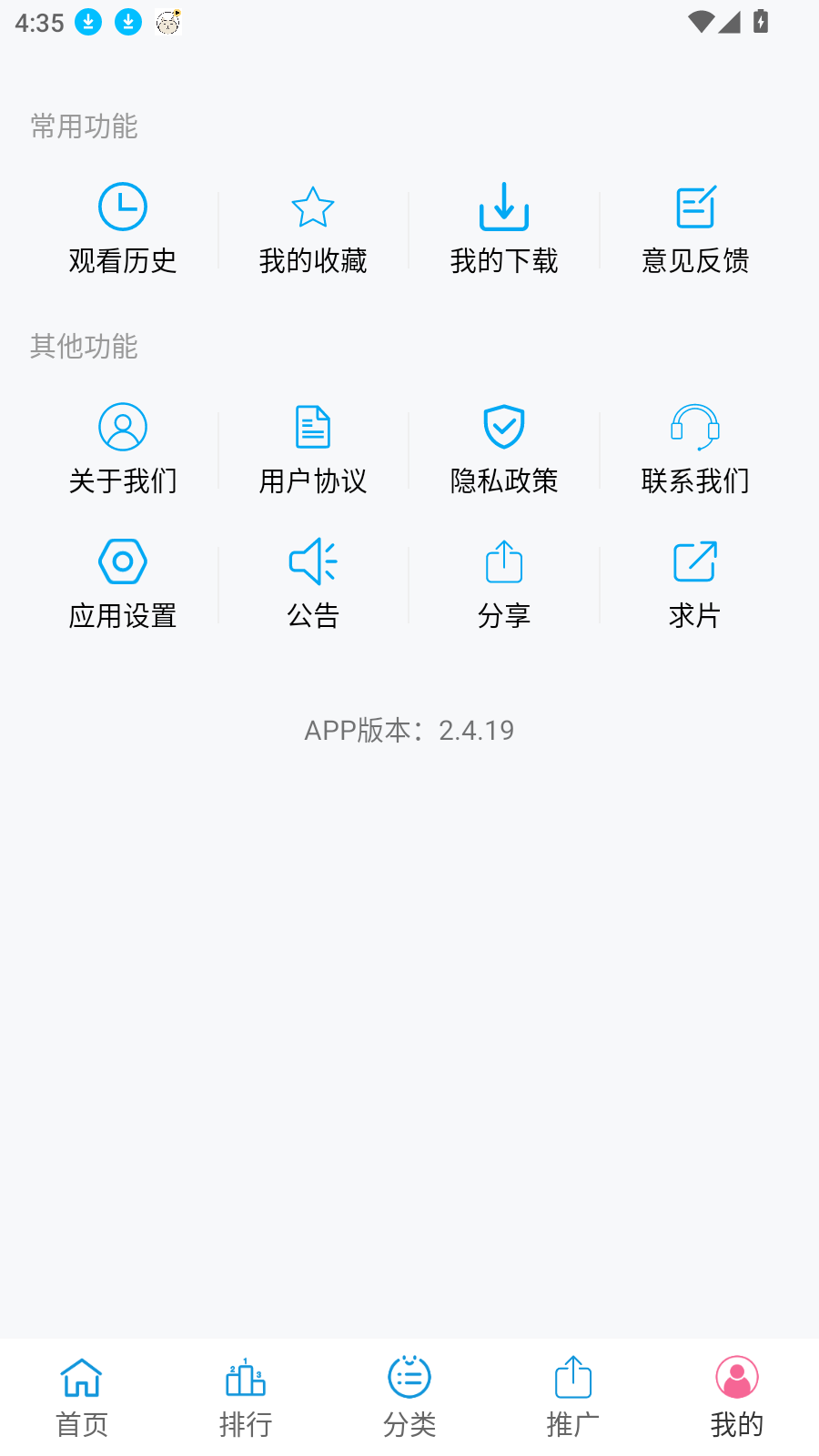Open the 分类 category tab
Image resolution: width=819 pixels, height=1456 pixels.
tap(409, 1392)
